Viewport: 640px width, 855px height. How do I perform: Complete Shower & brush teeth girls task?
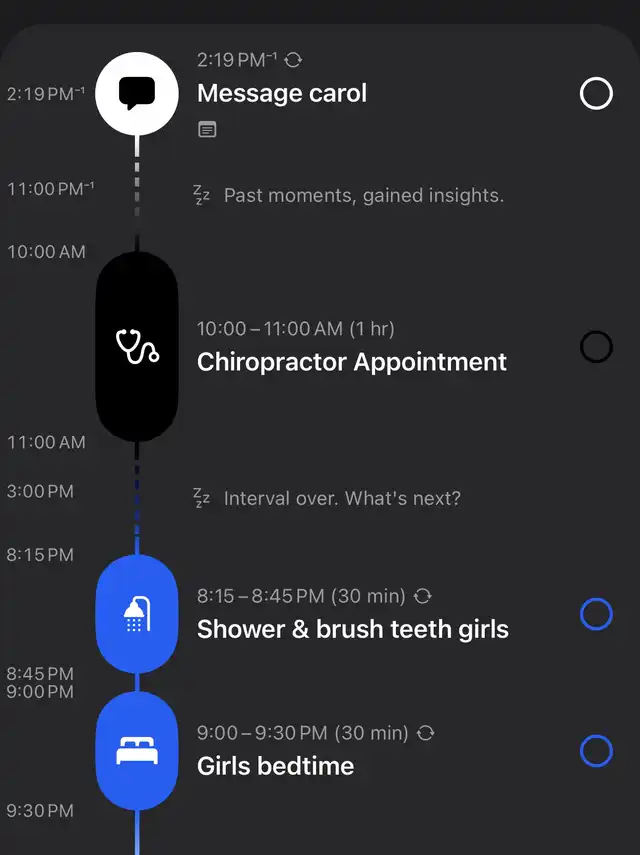point(596,614)
